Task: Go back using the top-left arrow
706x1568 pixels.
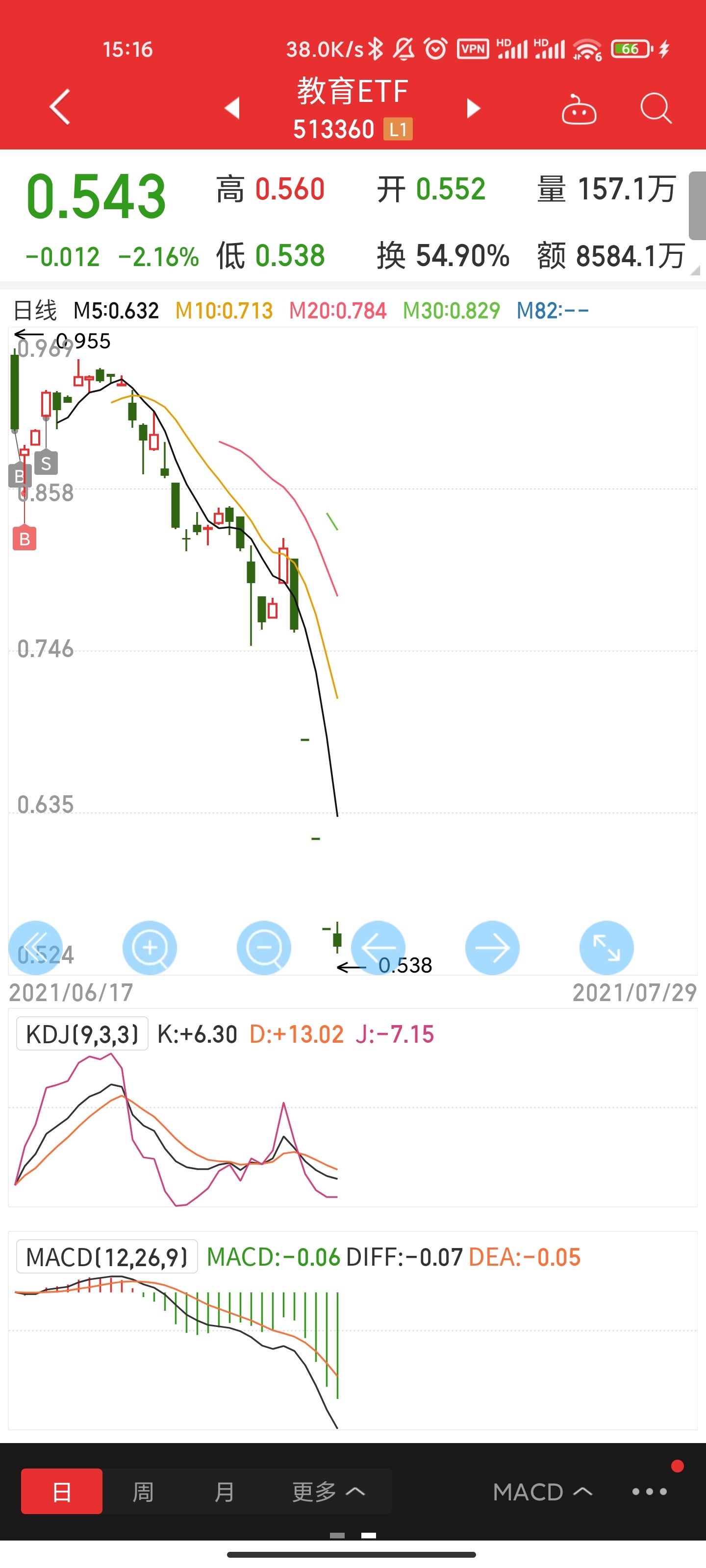Action: point(60,108)
